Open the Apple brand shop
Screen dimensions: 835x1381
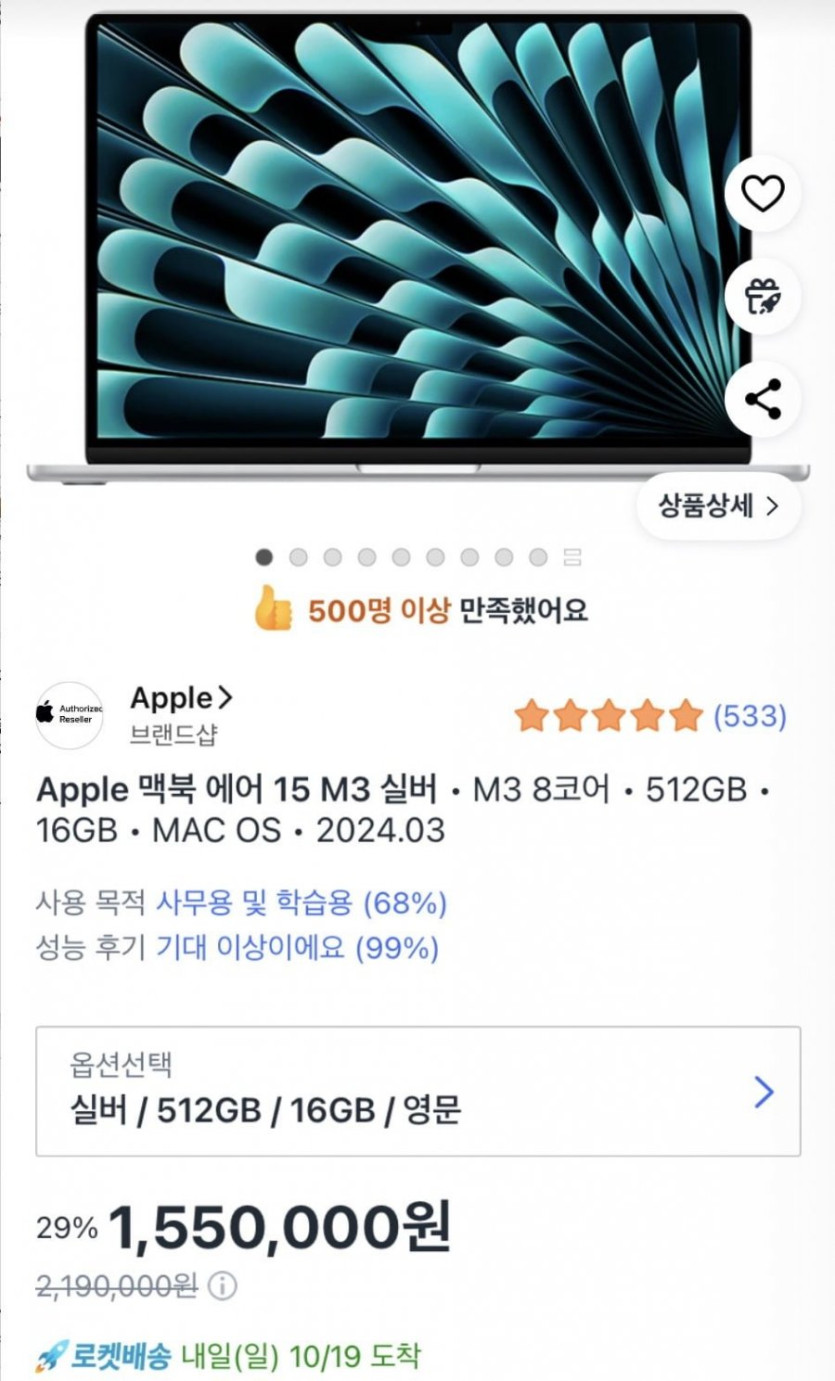pyautogui.click(x=181, y=698)
